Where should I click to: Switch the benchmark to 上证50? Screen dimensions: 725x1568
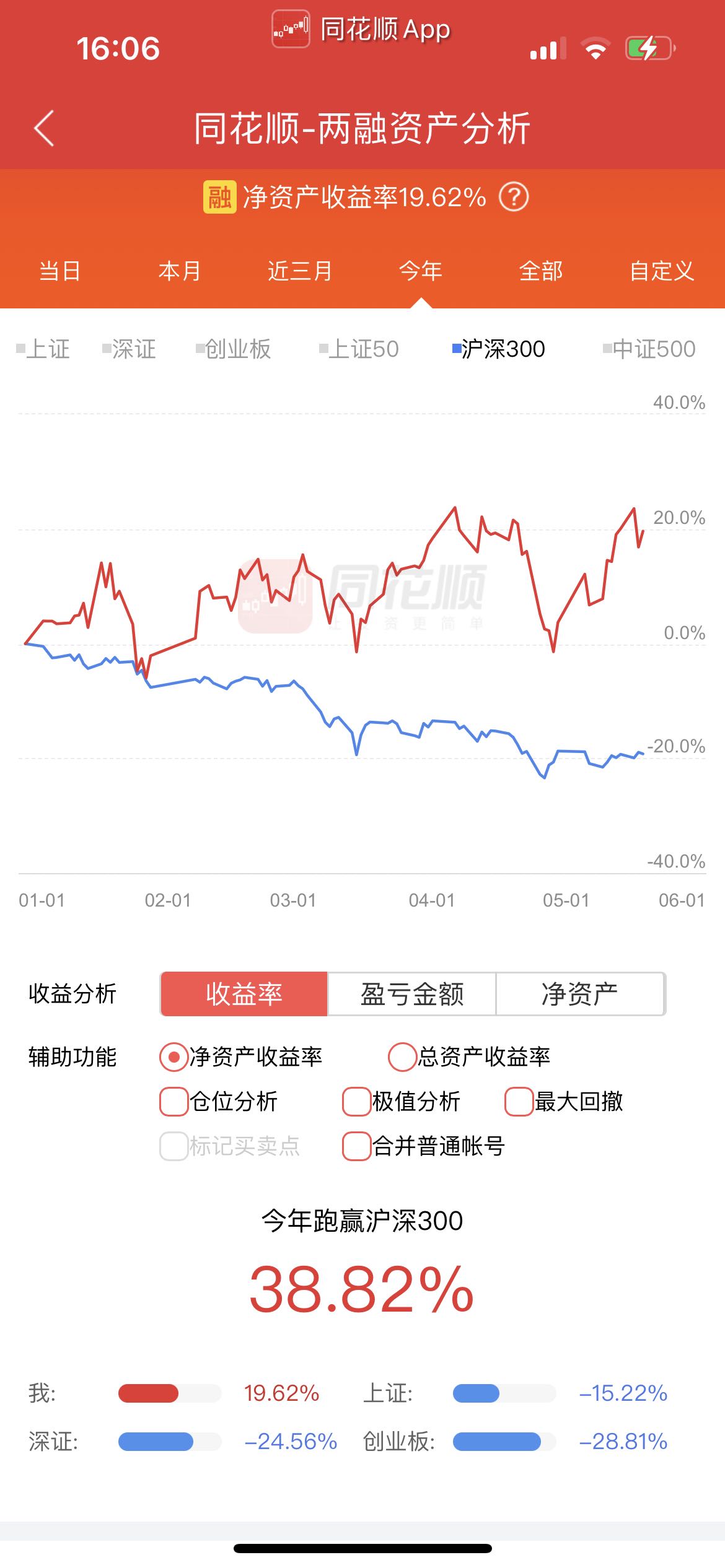tap(359, 349)
